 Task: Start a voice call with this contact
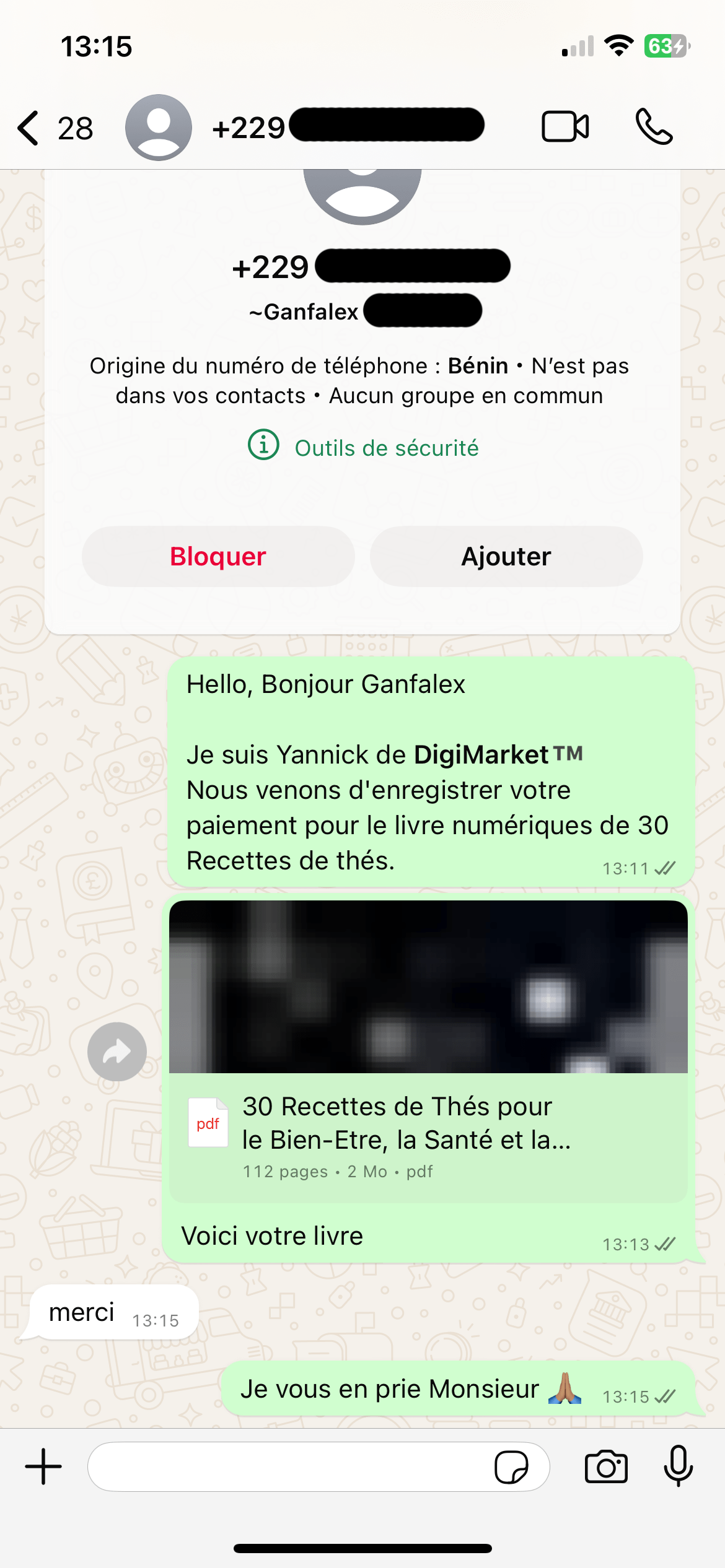coord(654,128)
